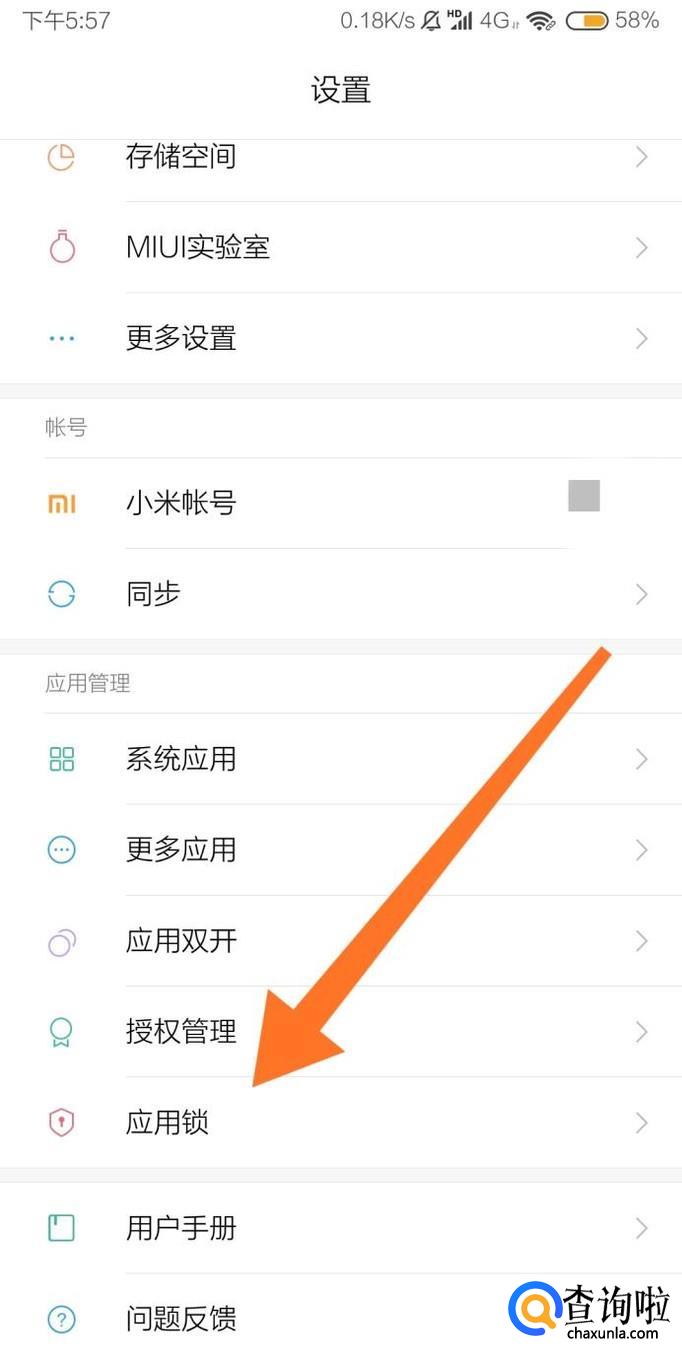Open 用户手册 user manual
Viewport: 682px width, 1364px height.
181,1227
